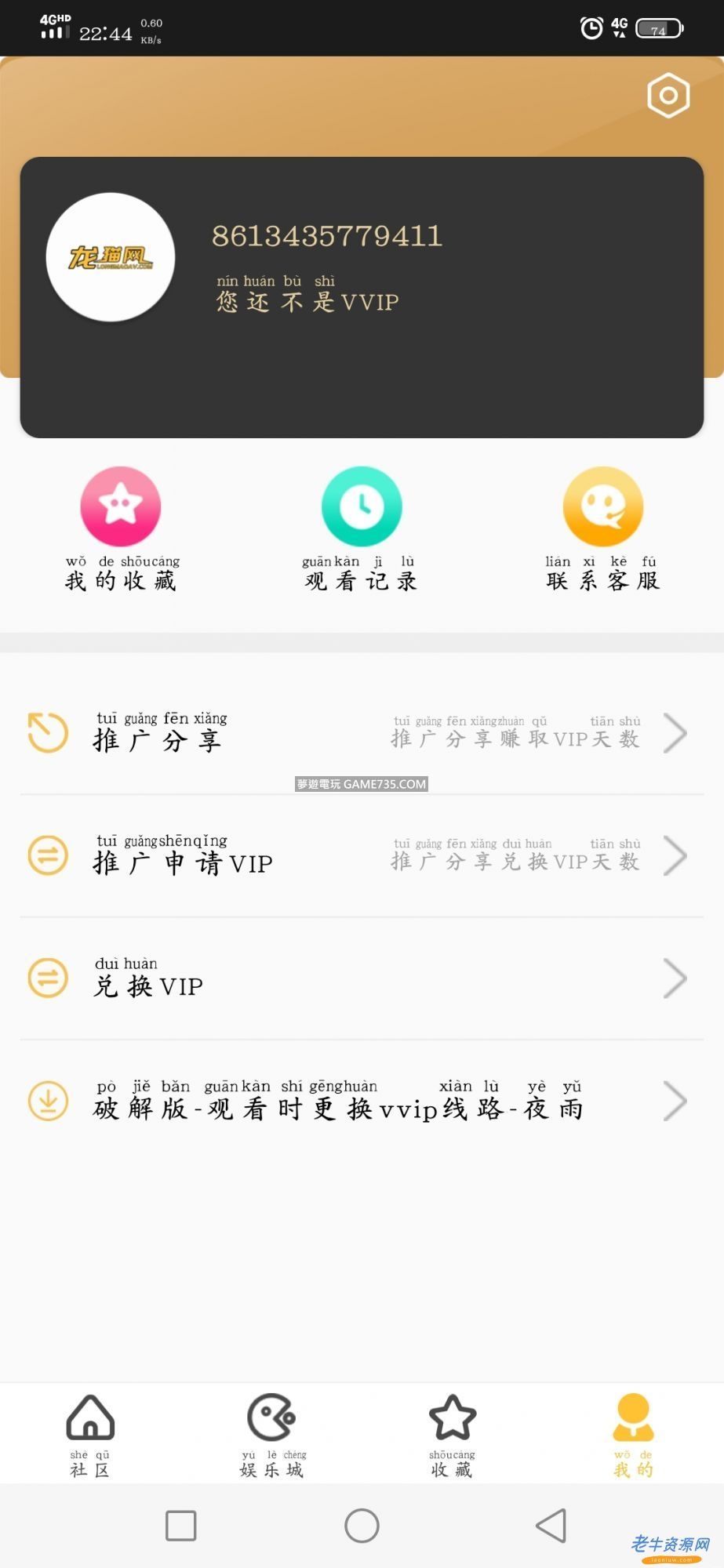Open the 推广分享 row

point(362,733)
